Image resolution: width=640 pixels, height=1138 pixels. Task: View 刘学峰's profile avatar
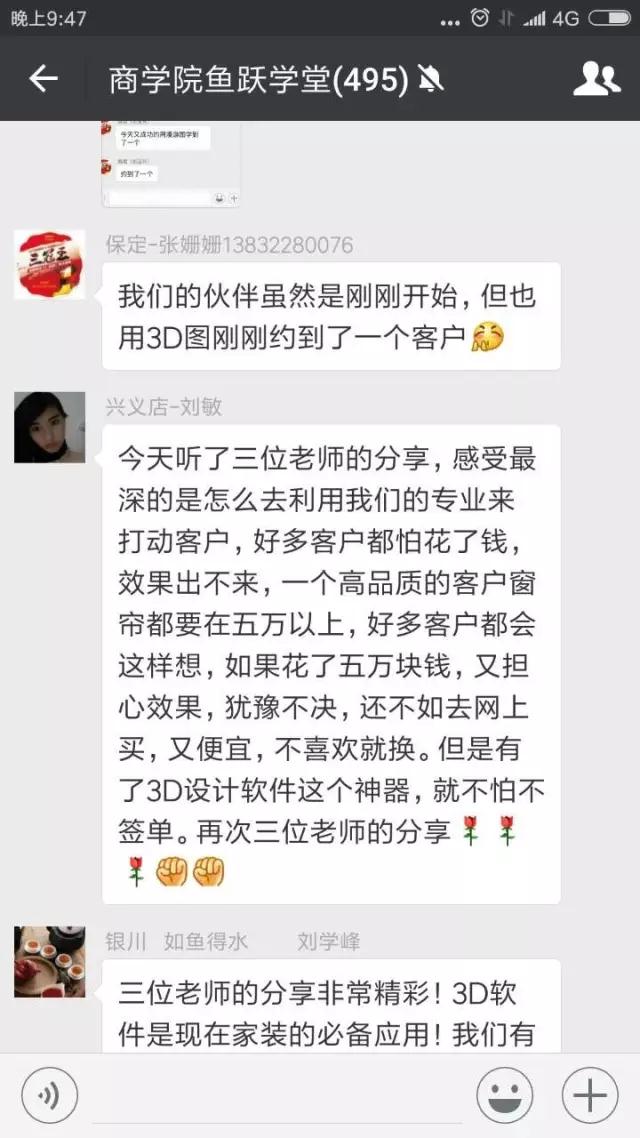point(49,961)
